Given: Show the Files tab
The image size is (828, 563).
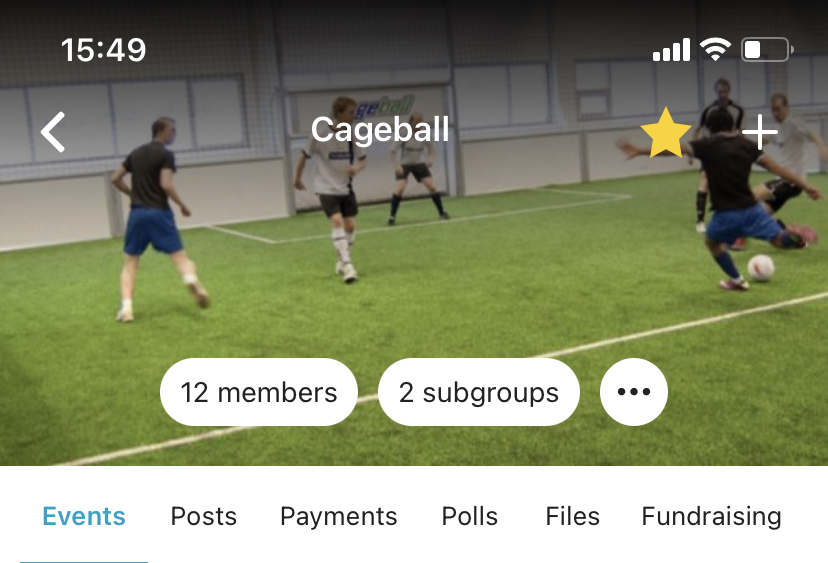Looking at the screenshot, I should tap(573, 516).
